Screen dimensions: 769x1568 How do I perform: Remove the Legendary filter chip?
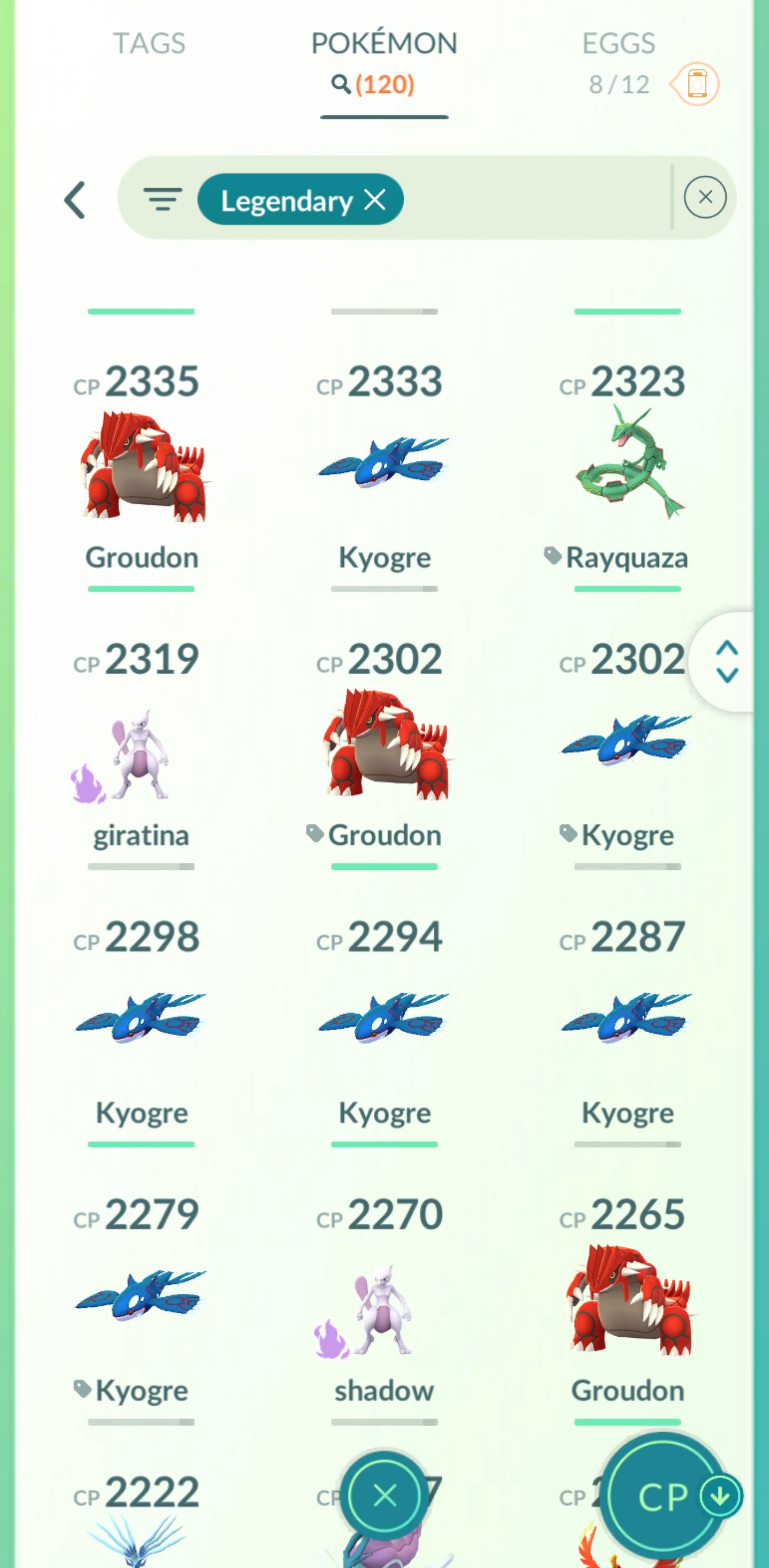375,199
